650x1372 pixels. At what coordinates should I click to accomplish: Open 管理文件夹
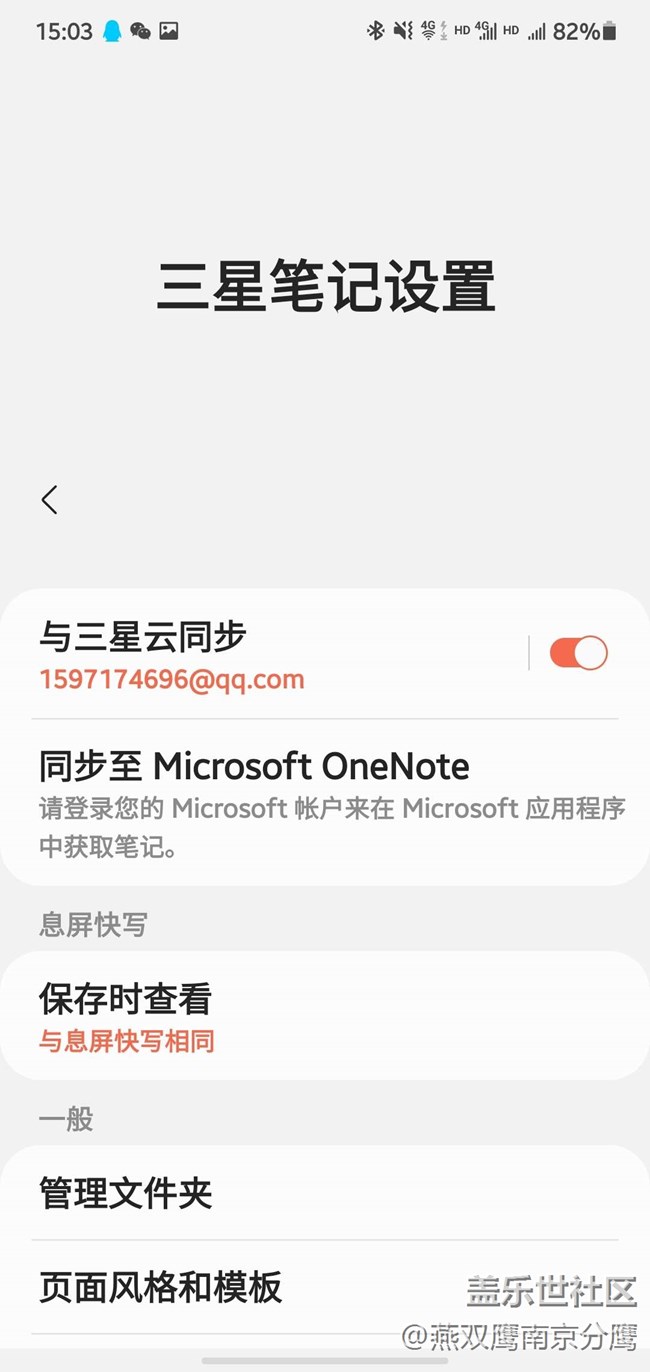tap(324, 1193)
